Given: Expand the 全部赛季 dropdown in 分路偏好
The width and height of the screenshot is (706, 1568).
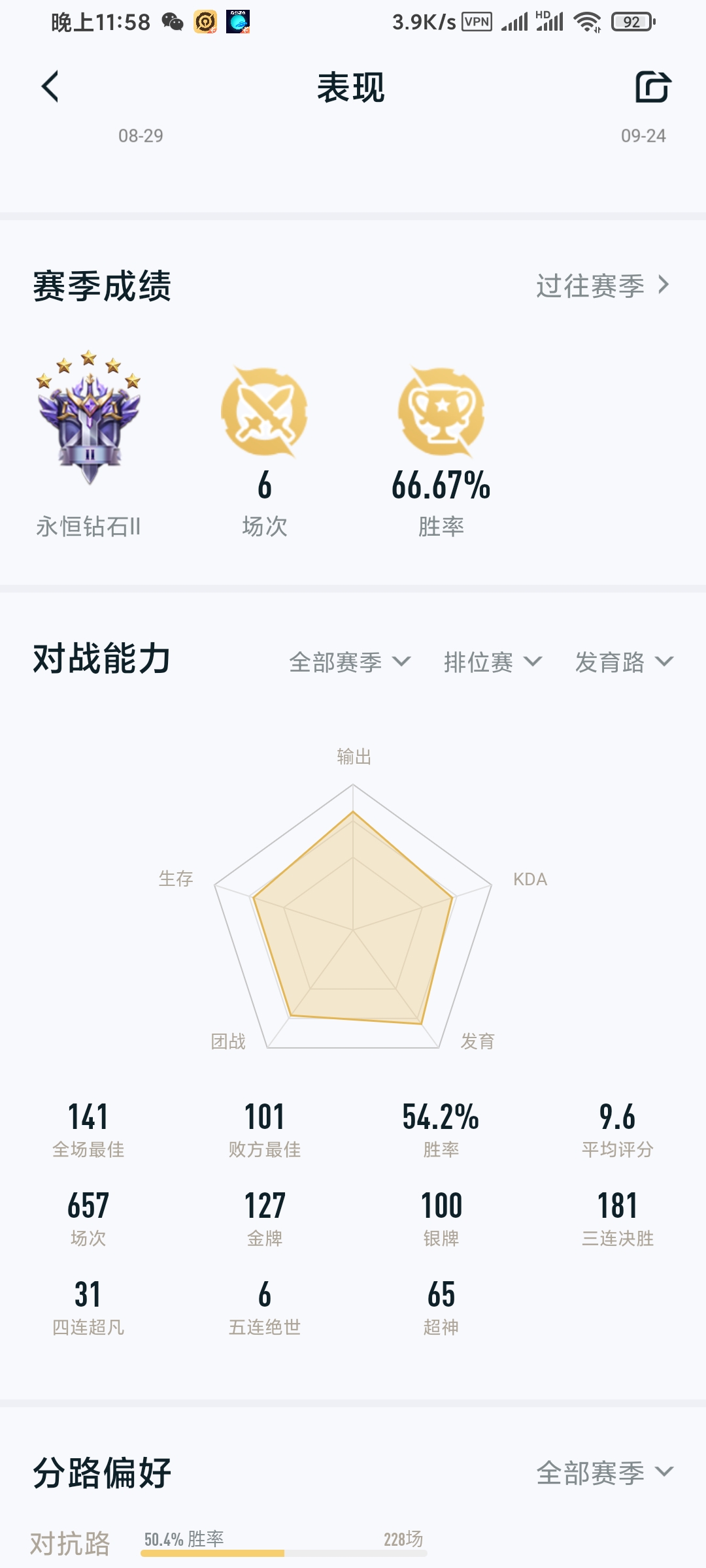Looking at the screenshot, I should tap(605, 1473).
